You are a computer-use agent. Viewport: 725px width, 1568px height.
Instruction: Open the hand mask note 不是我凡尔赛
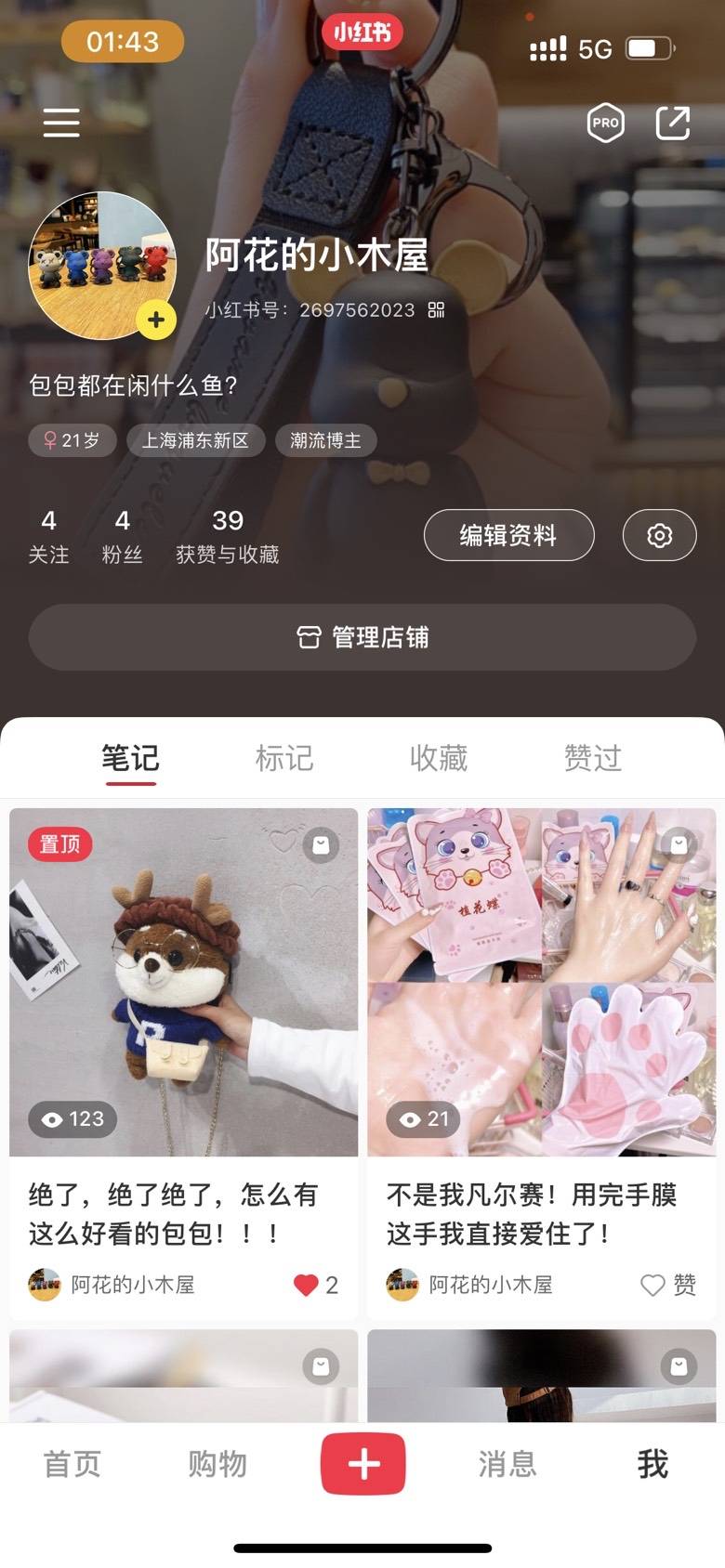541,982
